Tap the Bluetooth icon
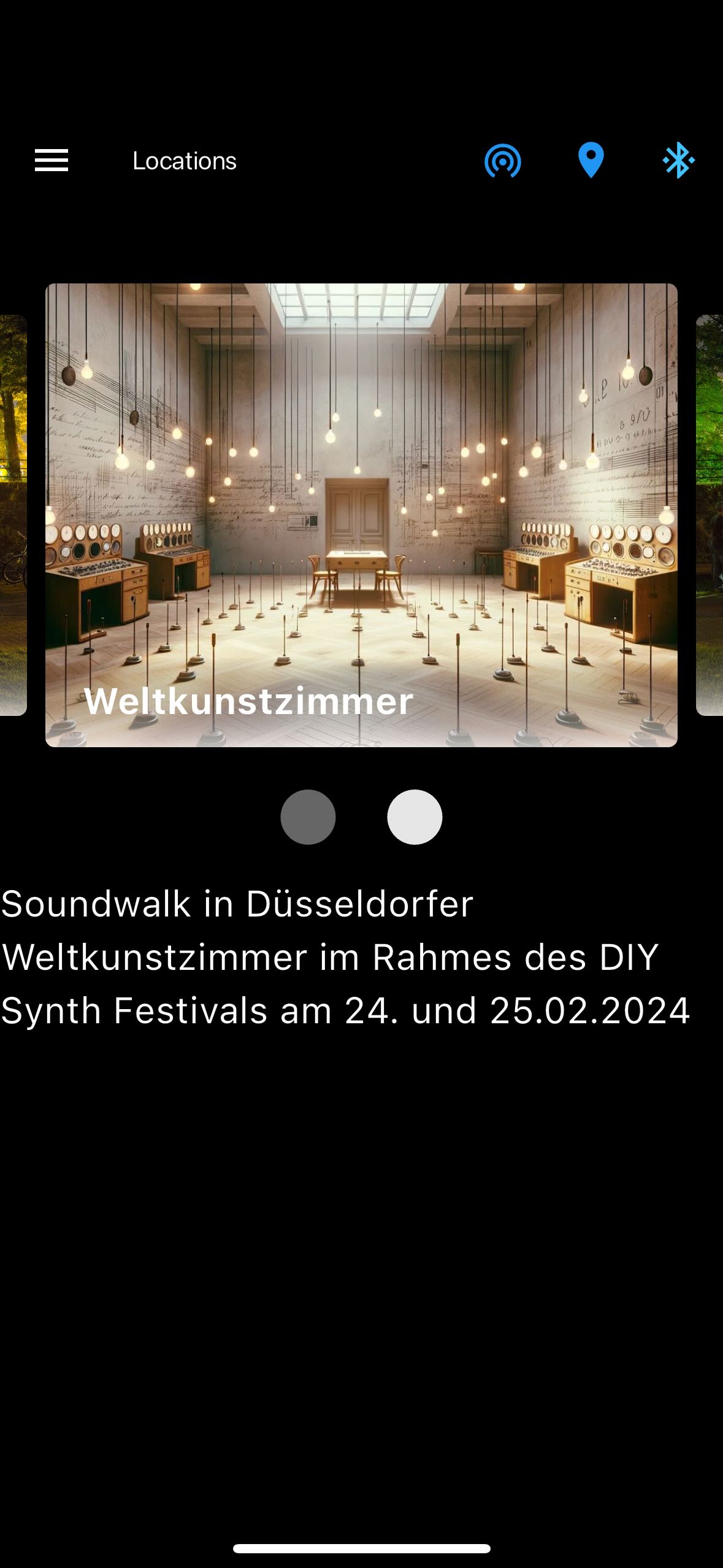 (x=678, y=161)
